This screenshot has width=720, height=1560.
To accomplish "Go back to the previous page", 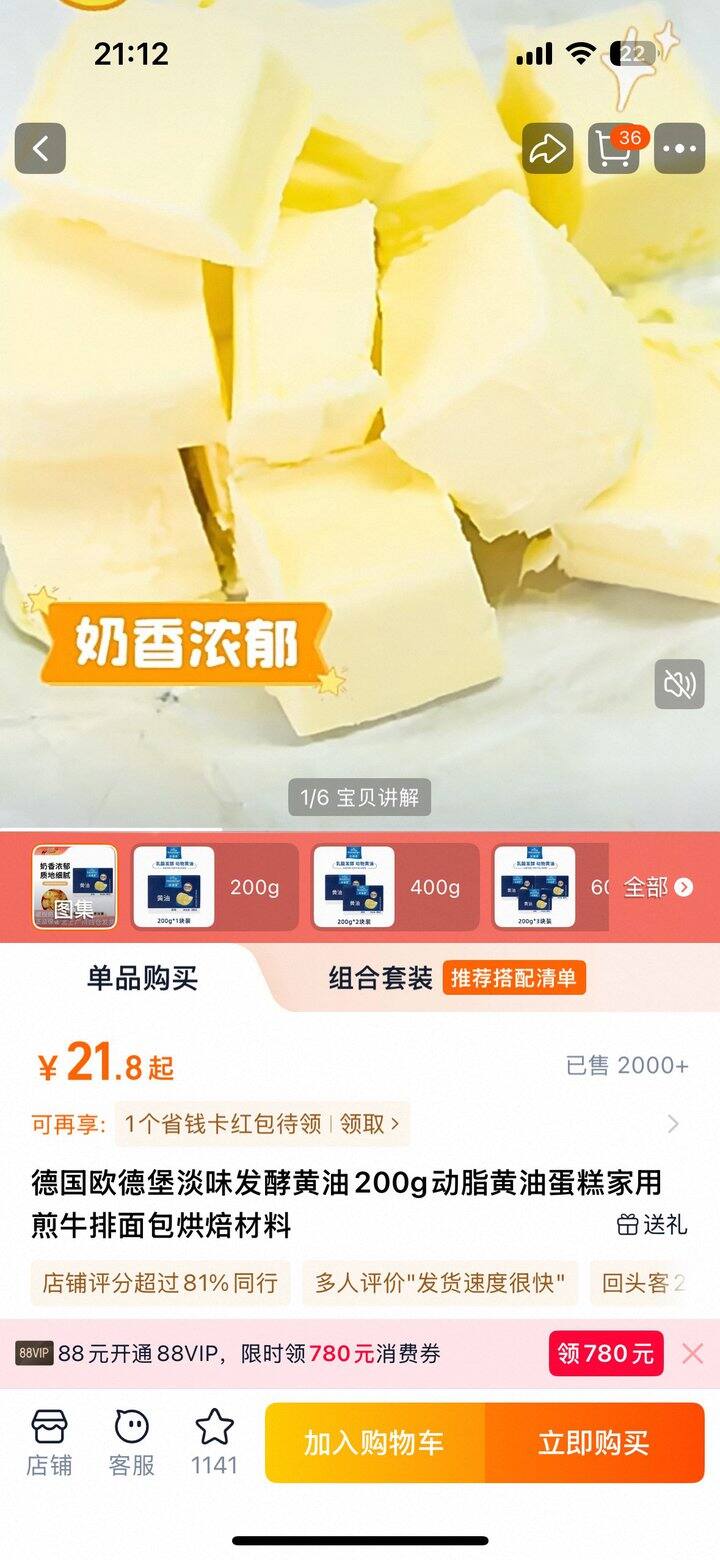I will [x=40, y=149].
